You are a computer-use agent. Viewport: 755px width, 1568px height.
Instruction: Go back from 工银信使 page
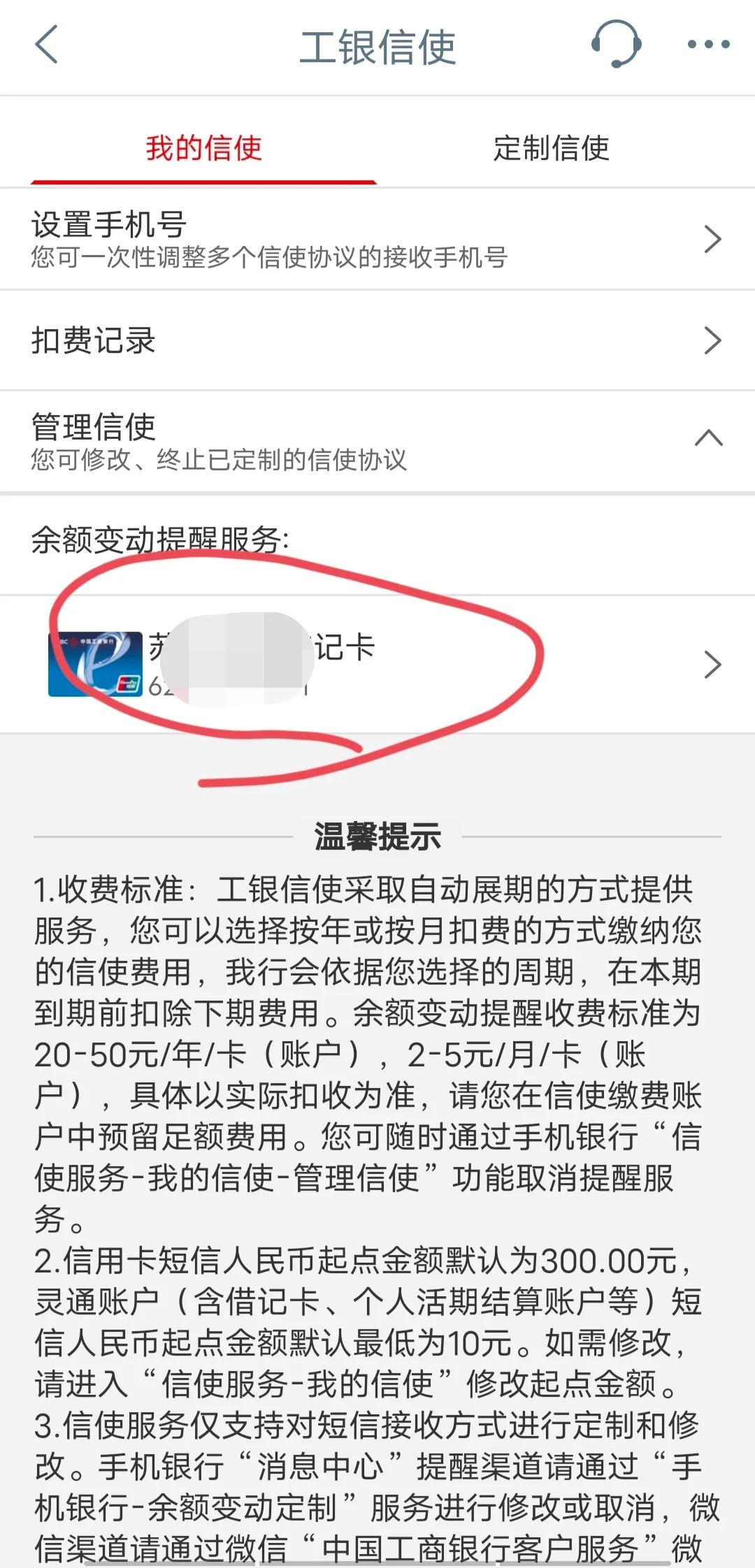tap(46, 45)
